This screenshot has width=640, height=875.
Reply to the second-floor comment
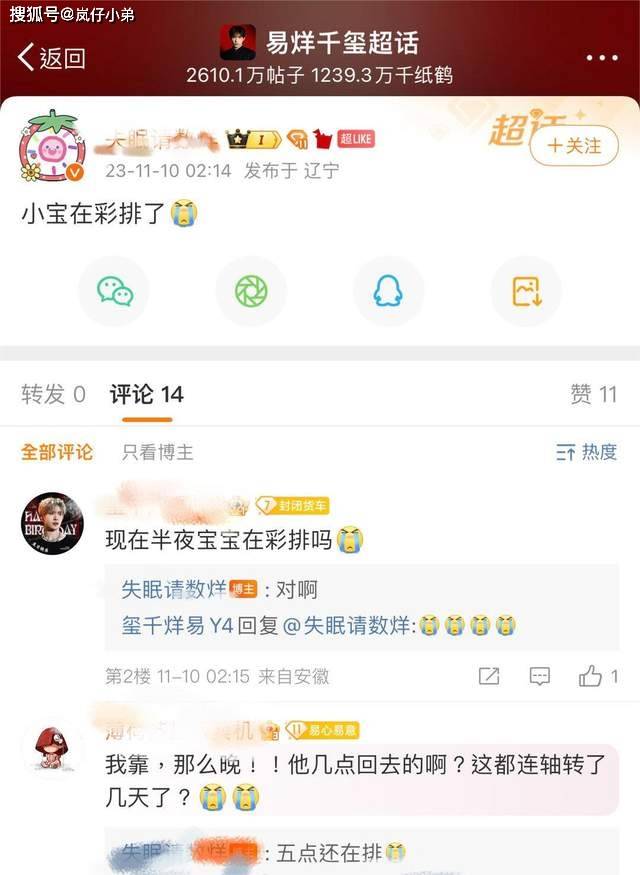(540, 677)
